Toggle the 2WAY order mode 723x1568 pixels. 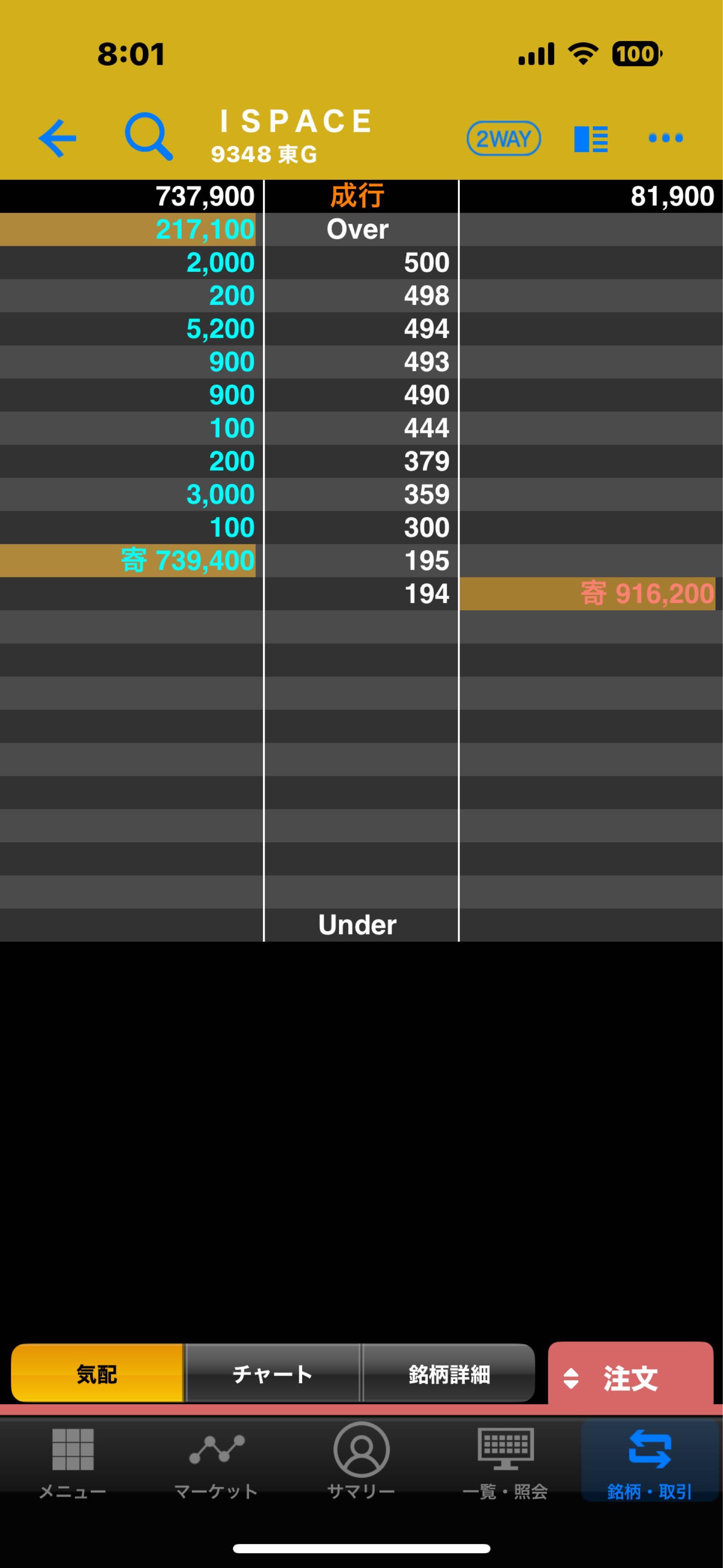pyautogui.click(x=503, y=138)
